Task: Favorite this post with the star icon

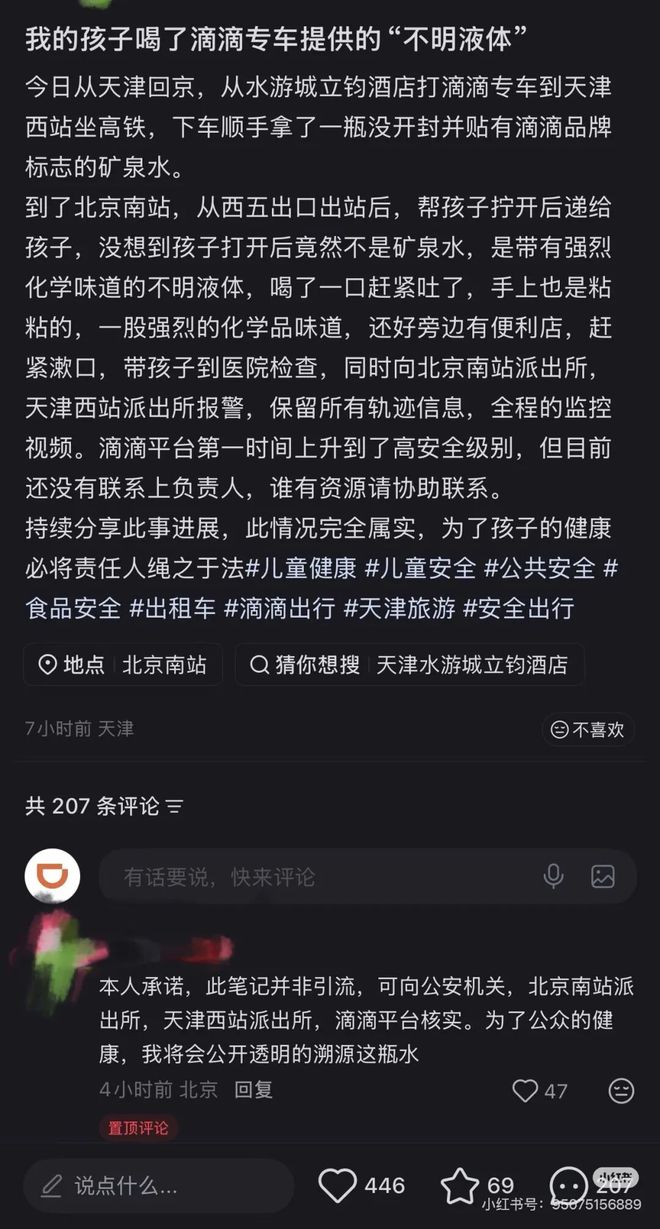Action: (x=460, y=1186)
